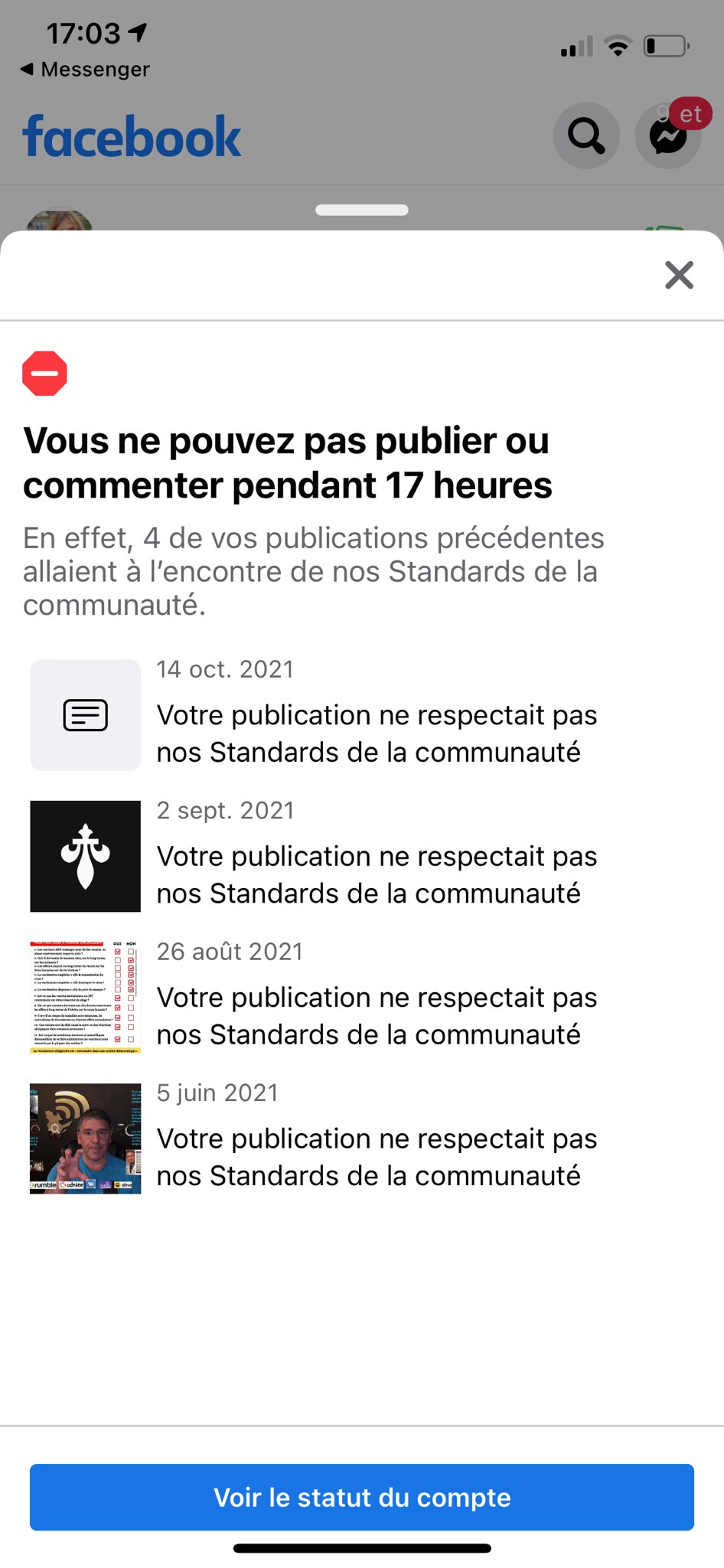Click the red stop-sign restriction icon
Viewport: 724px width, 1568px height.
tap(47, 373)
